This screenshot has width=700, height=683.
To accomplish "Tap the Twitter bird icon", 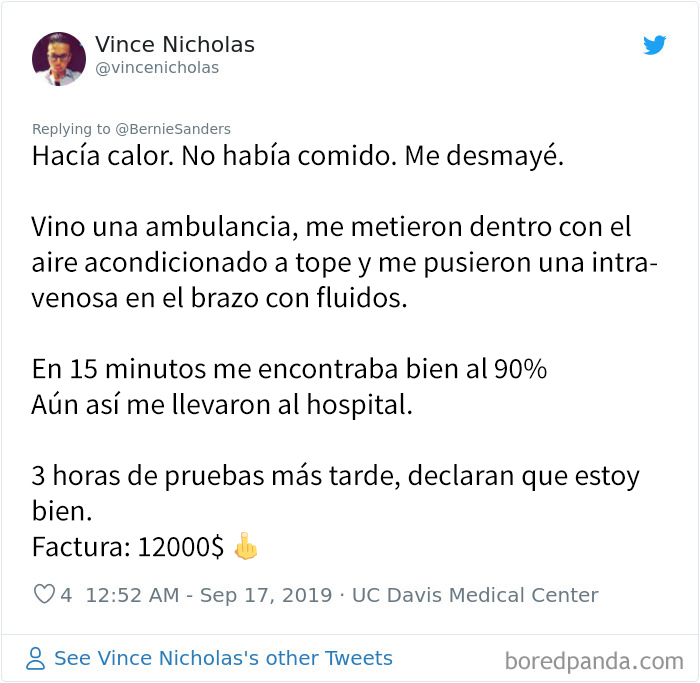I will click(654, 45).
